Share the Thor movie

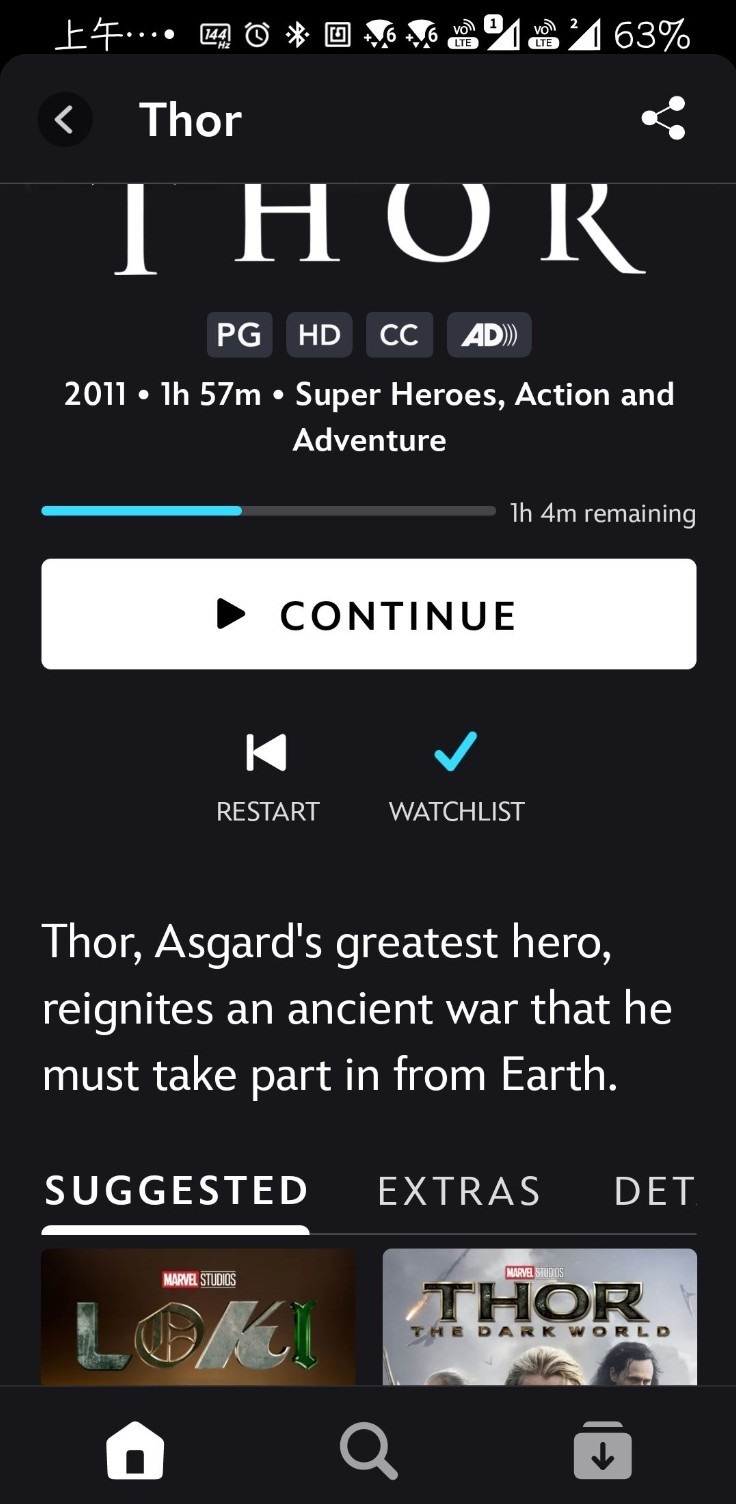tap(663, 119)
